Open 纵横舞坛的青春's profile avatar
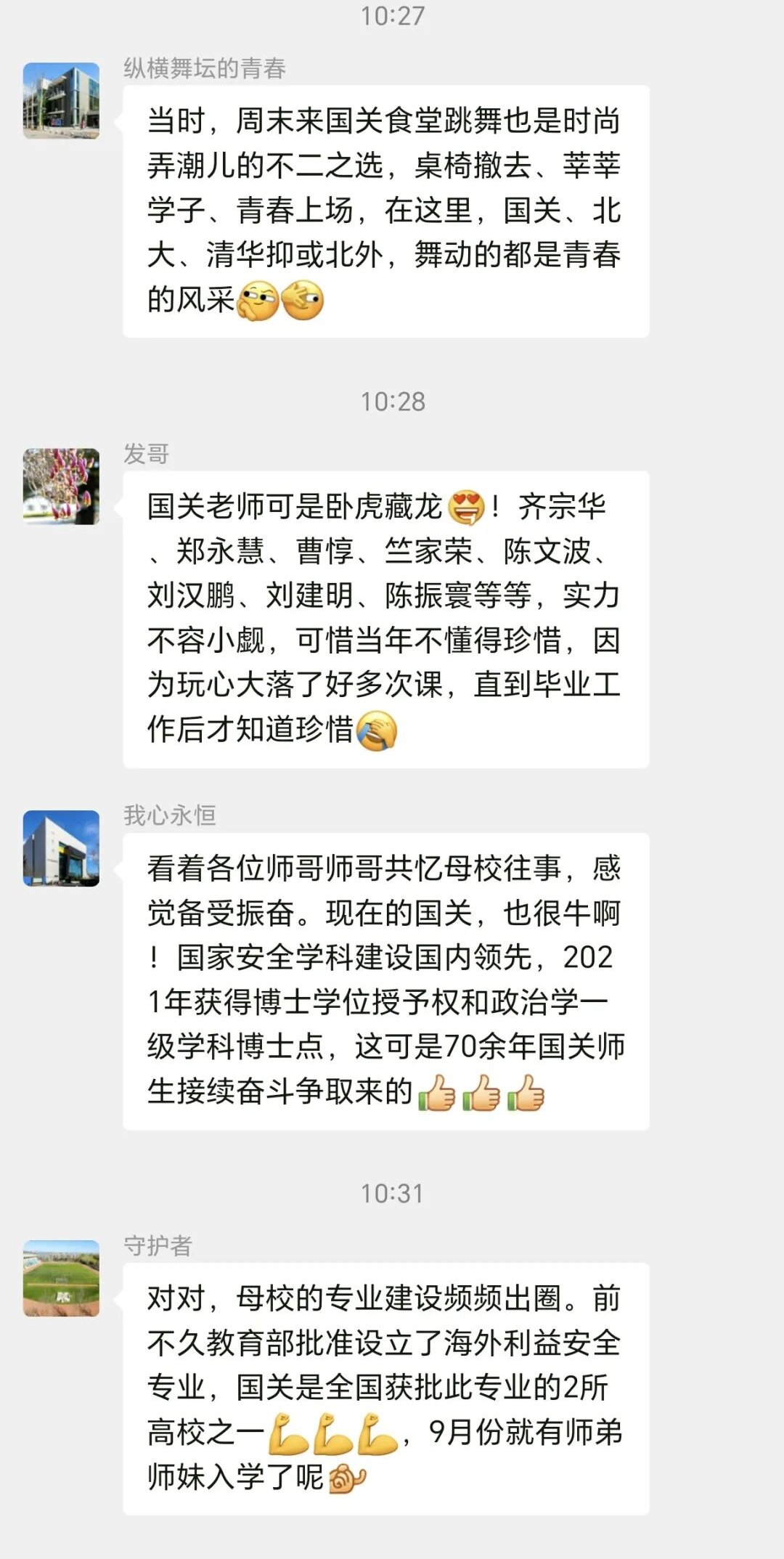 (61, 101)
